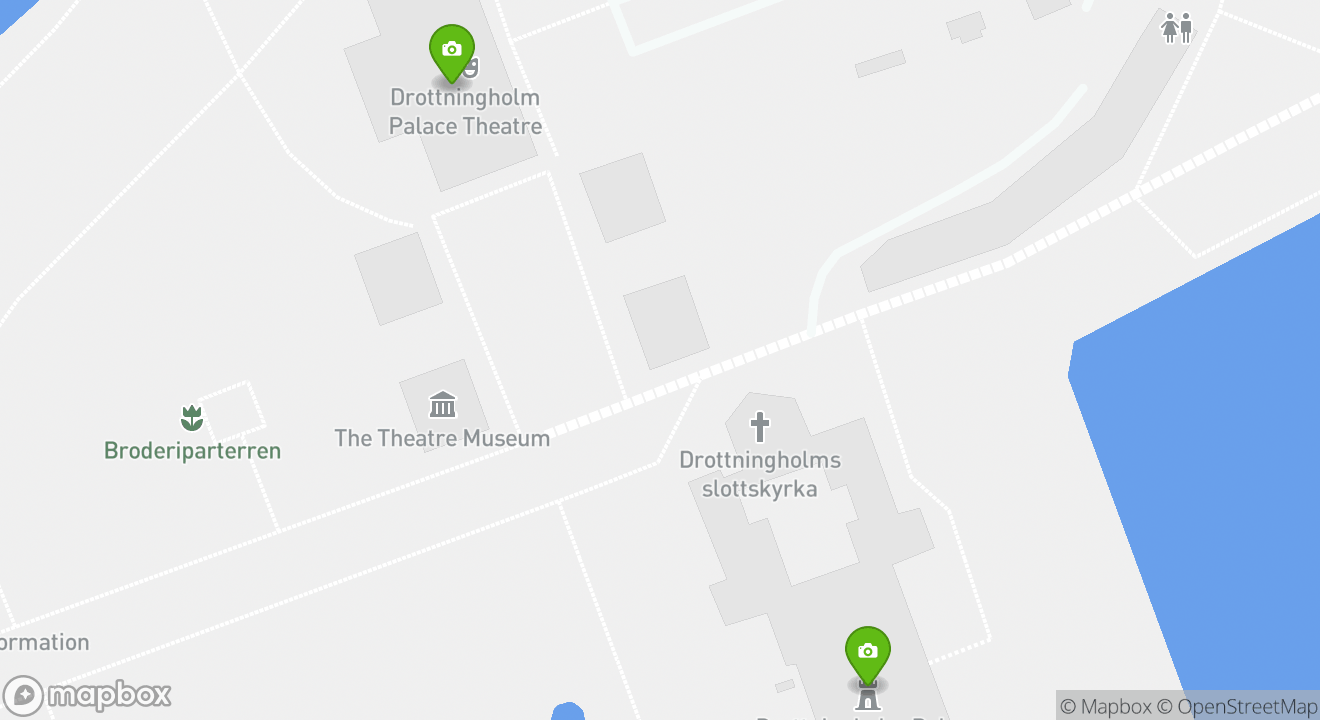Viewport: 1320px width, 720px height.
Task: Tap the green marker at Drottningholm Palace Theatre
Action: tap(451, 52)
